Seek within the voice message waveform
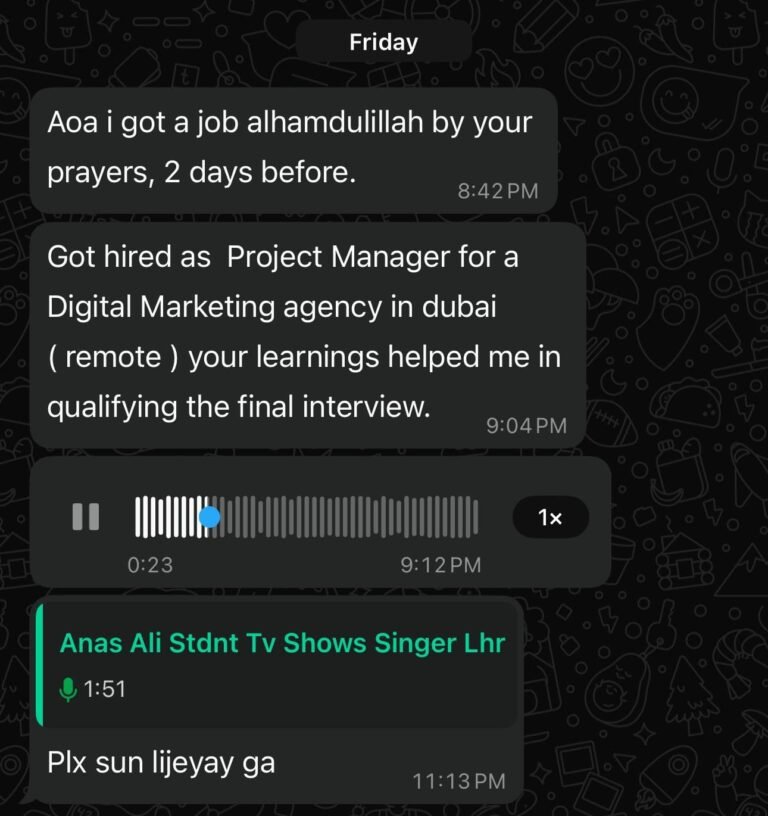The width and height of the screenshot is (768, 816). (x=340, y=517)
